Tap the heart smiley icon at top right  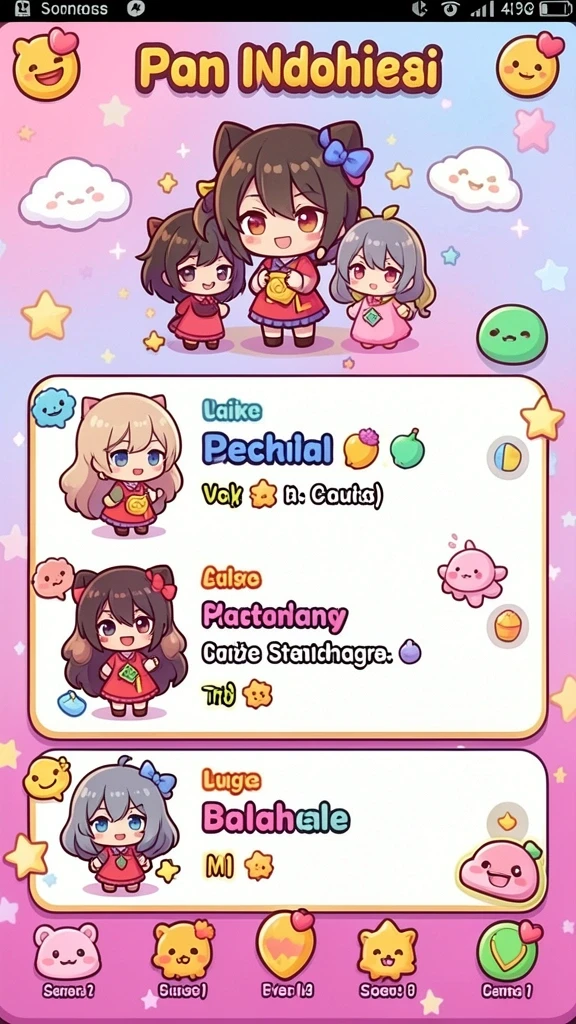(x=530, y=63)
